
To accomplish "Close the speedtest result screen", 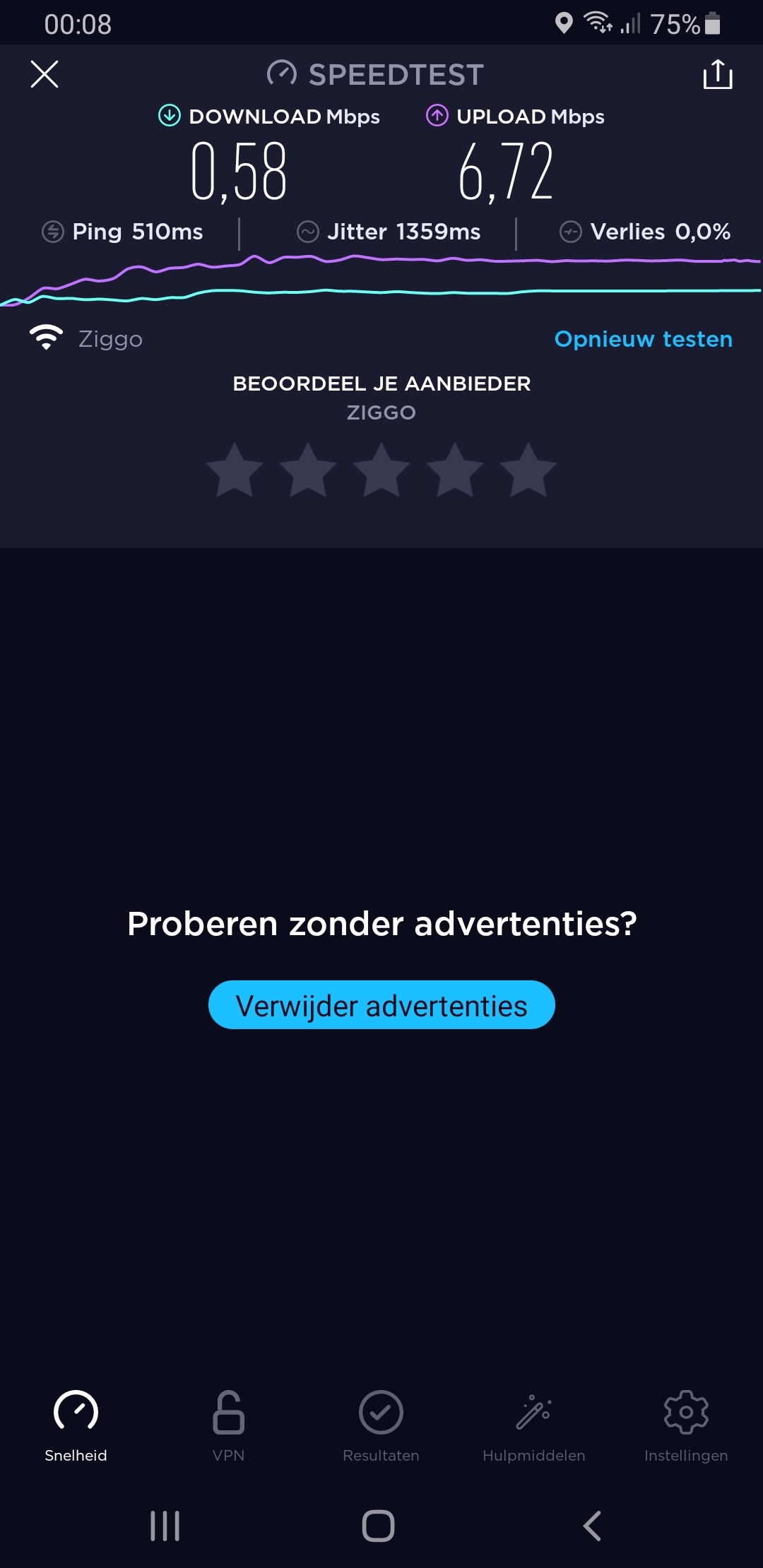I will (x=45, y=74).
